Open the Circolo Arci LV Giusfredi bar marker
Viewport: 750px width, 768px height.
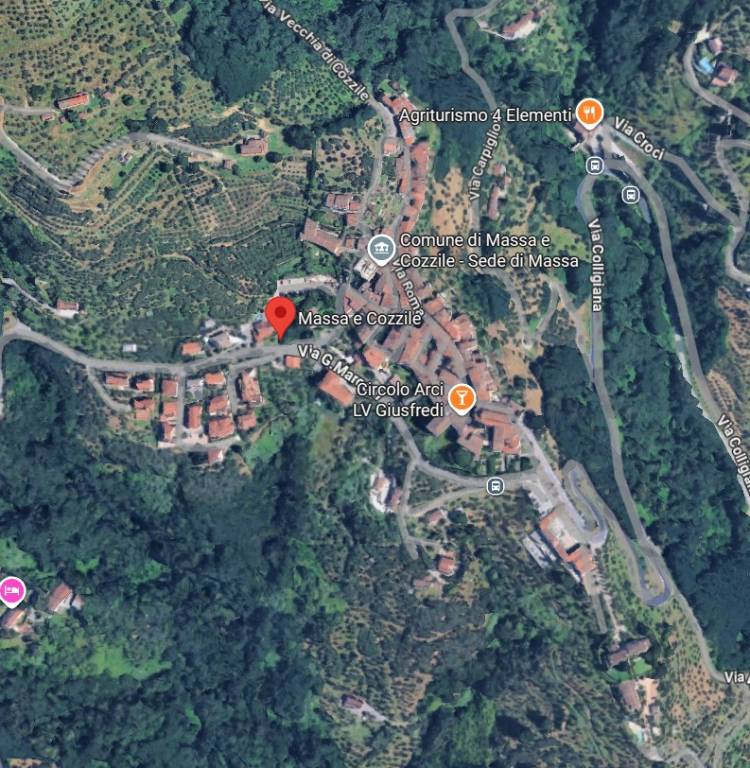point(461,400)
